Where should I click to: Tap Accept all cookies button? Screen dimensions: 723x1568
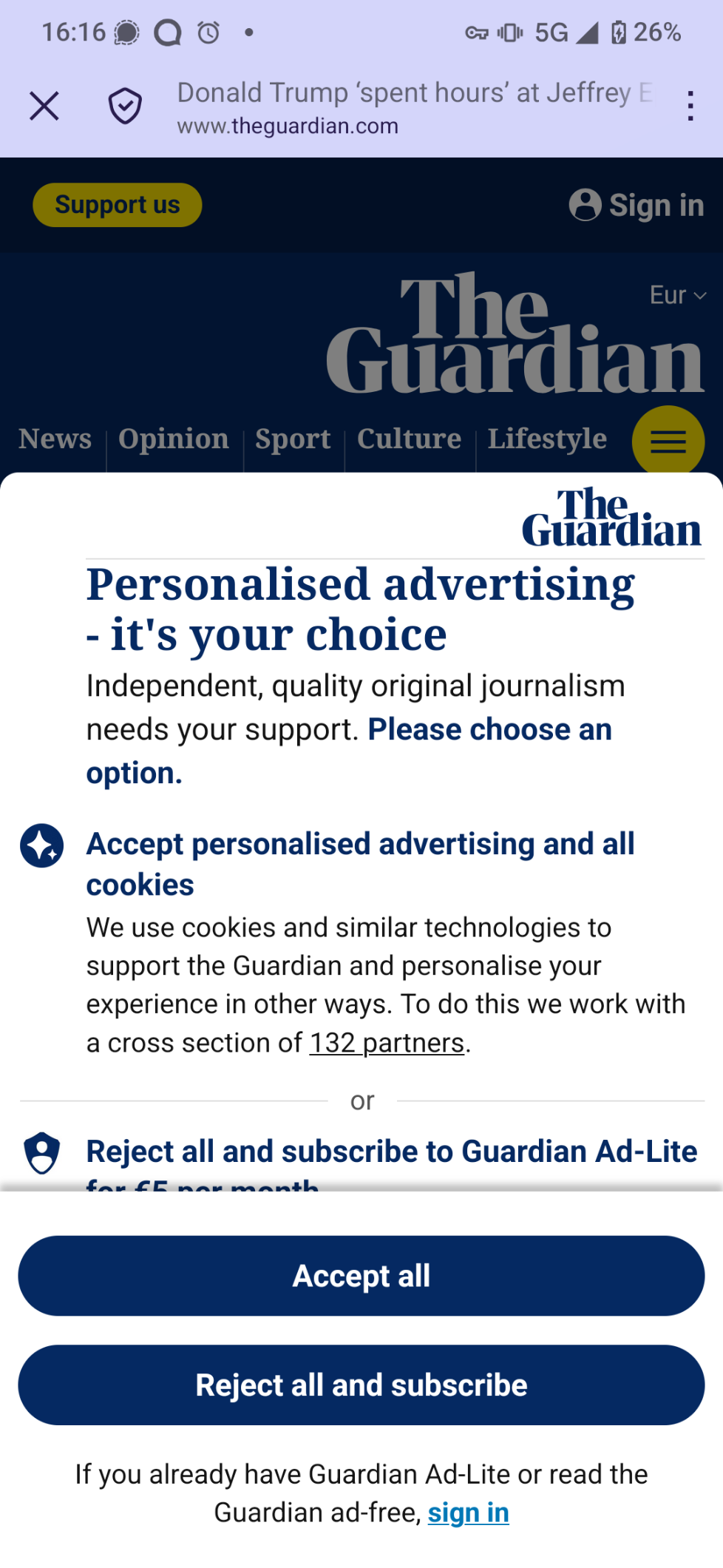tap(361, 1276)
